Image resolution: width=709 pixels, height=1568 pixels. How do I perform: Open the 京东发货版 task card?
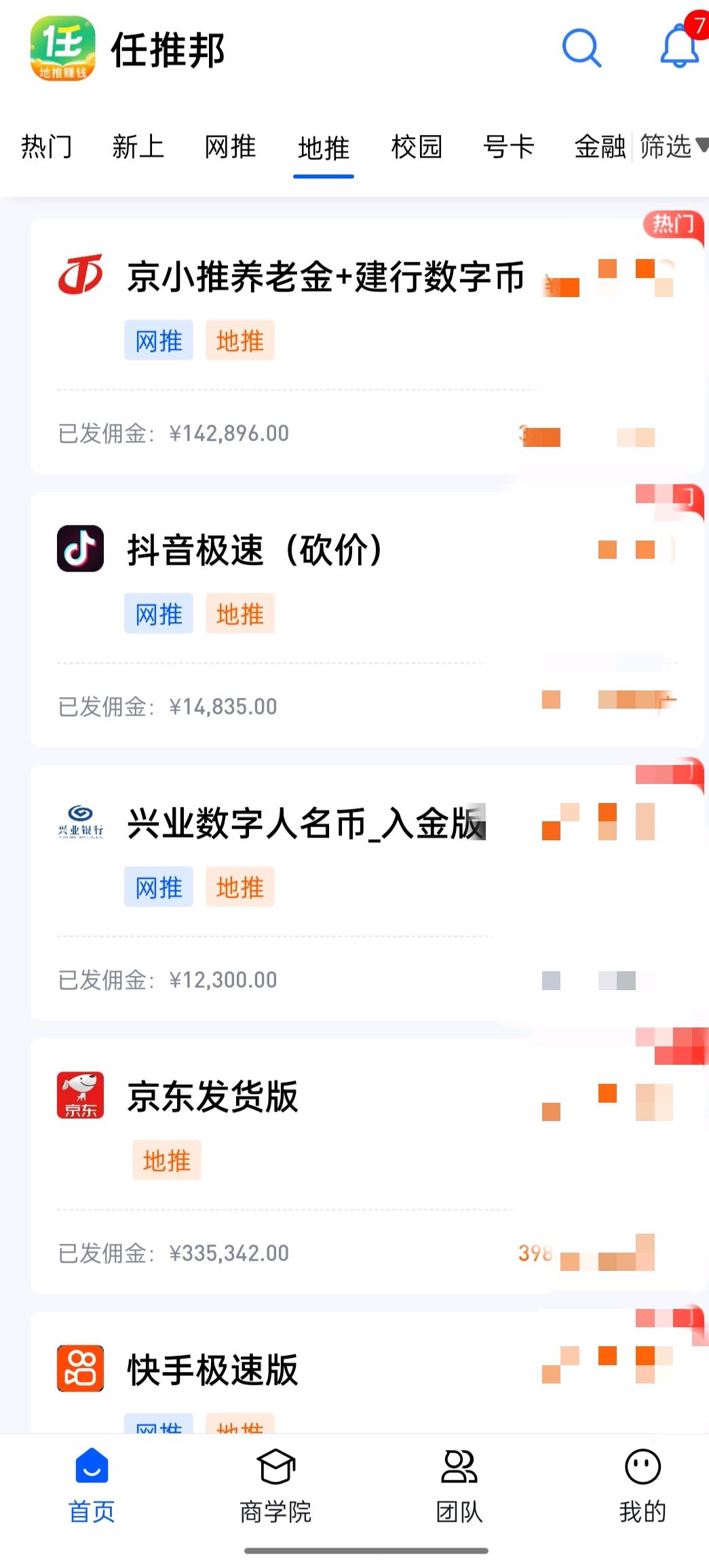pyautogui.click(x=213, y=1097)
